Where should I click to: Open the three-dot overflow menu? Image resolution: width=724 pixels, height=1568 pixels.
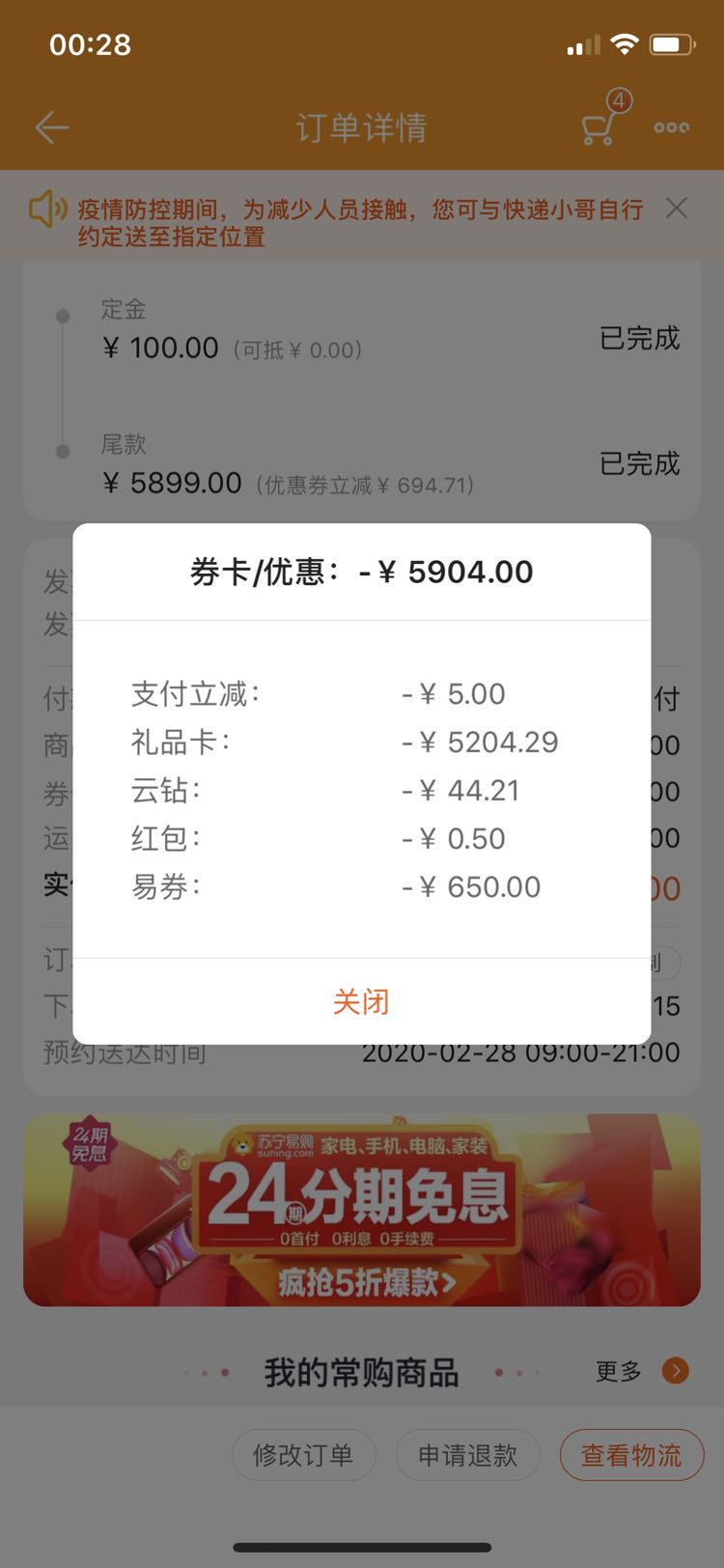pos(671,127)
